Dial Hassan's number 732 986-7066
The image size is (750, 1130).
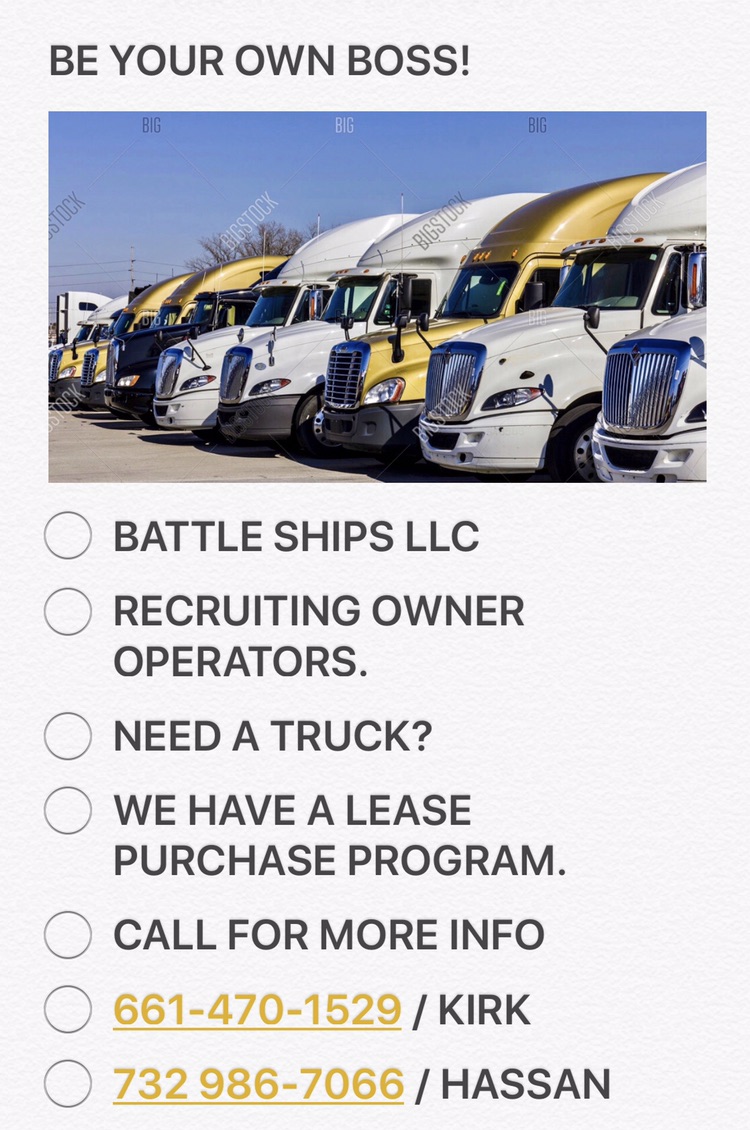pyautogui.click(x=258, y=1085)
